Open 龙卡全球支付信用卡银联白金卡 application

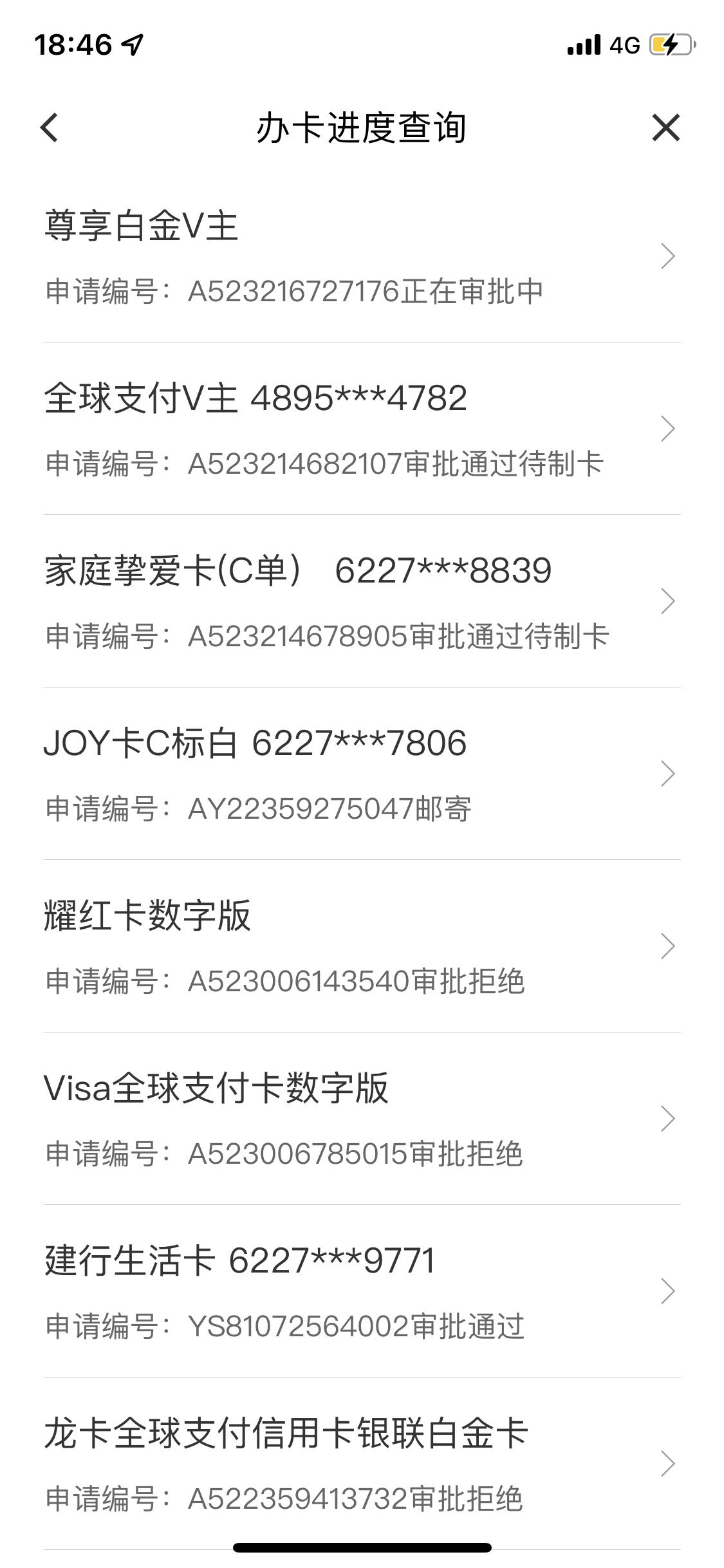coord(362,1464)
